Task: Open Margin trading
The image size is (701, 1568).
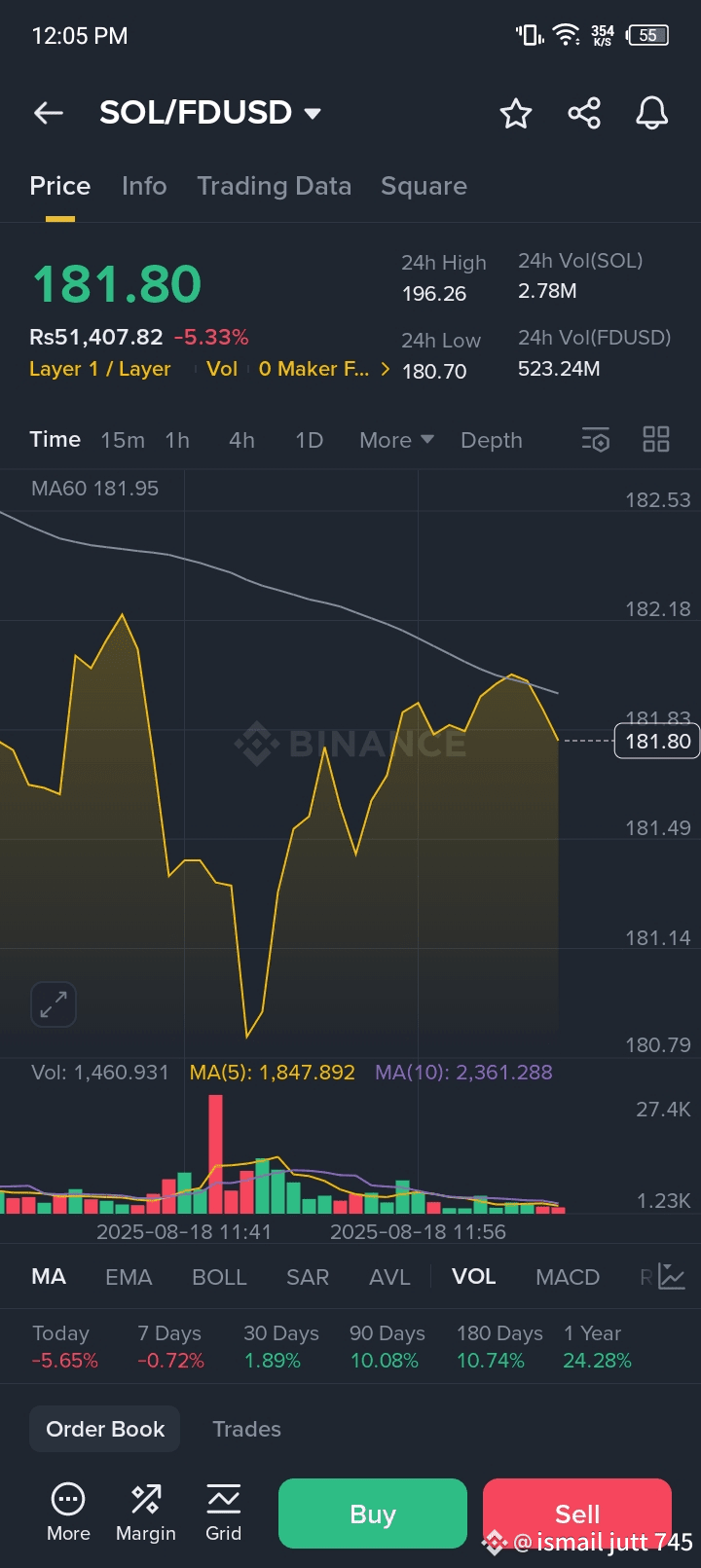Action: tap(146, 1513)
